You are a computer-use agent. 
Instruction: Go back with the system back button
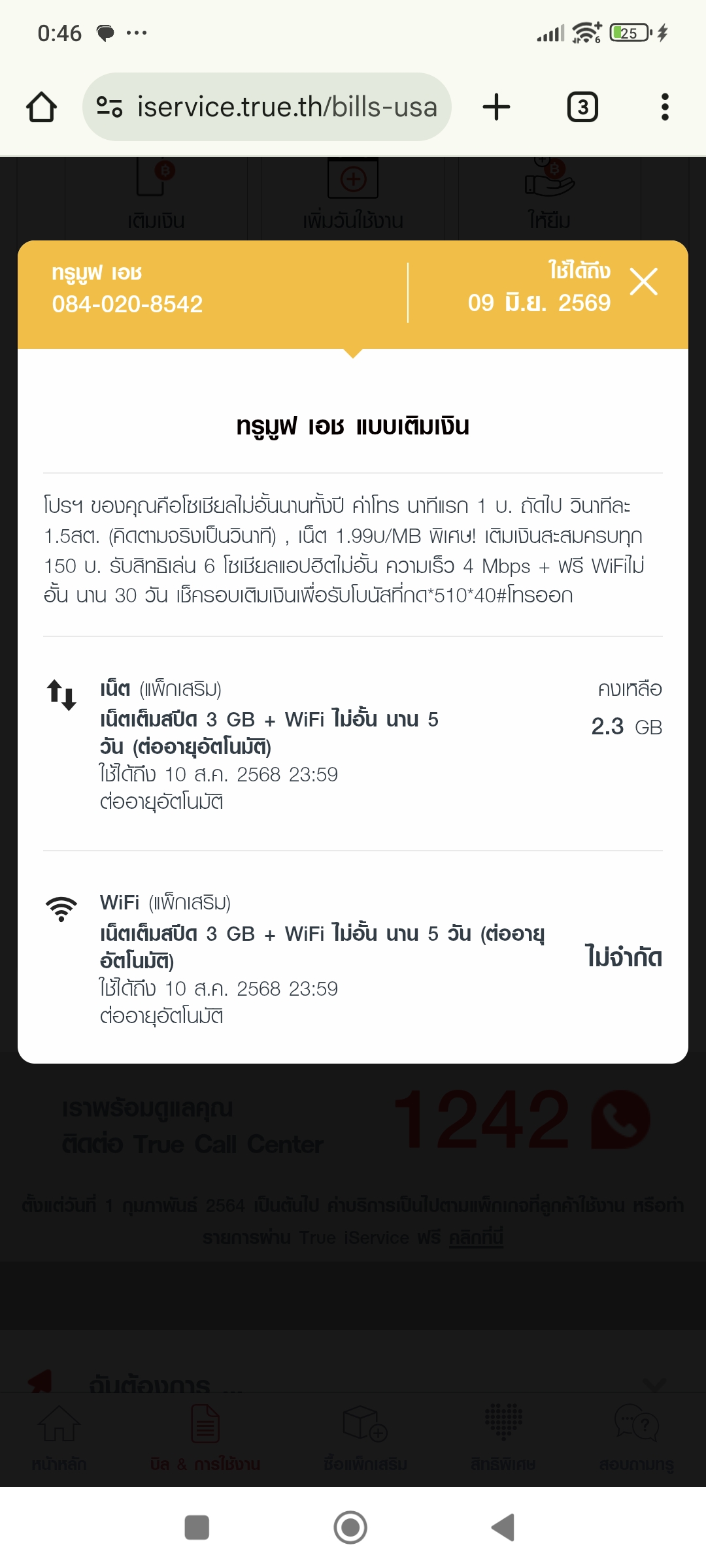pyautogui.click(x=502, y=1527)
